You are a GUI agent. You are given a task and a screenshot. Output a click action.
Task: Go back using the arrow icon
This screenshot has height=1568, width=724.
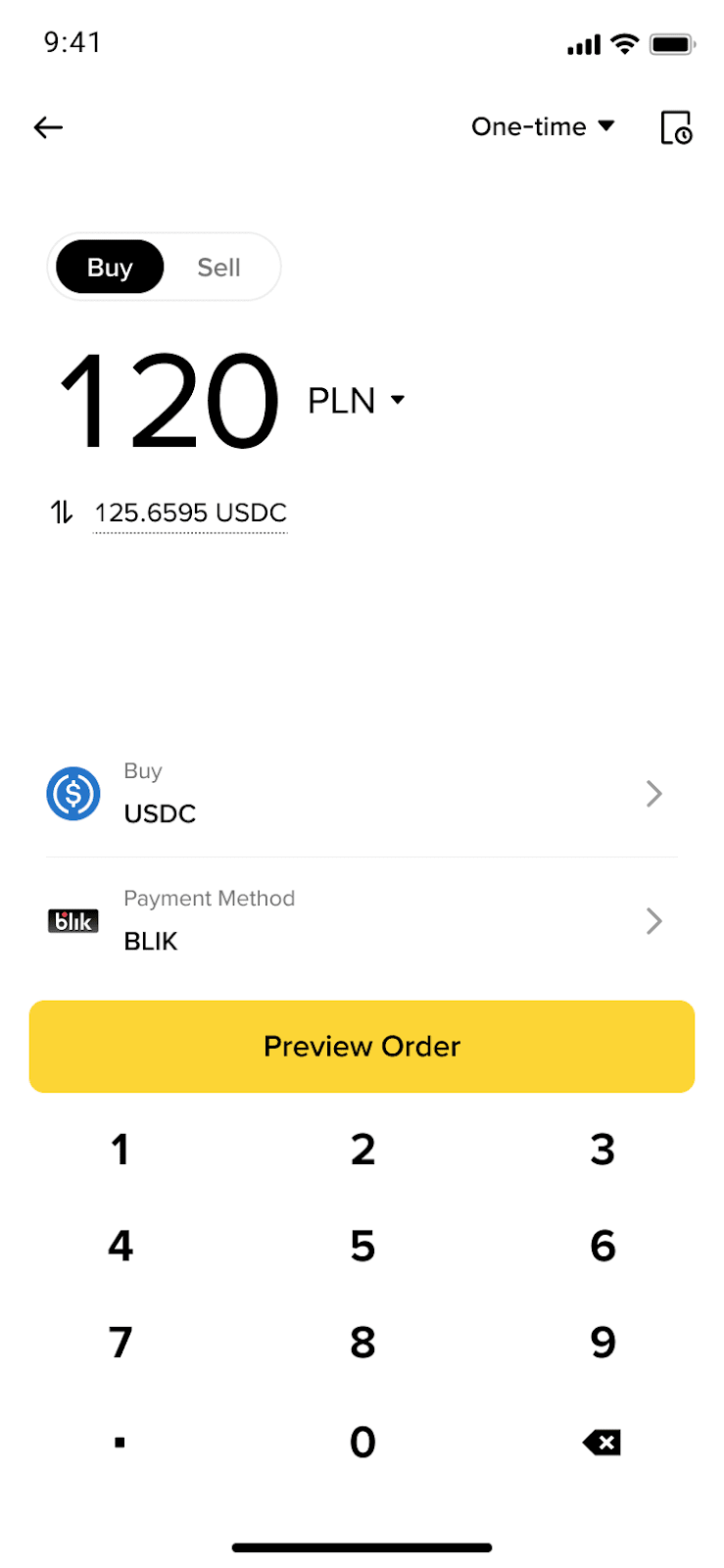(48, 127)
